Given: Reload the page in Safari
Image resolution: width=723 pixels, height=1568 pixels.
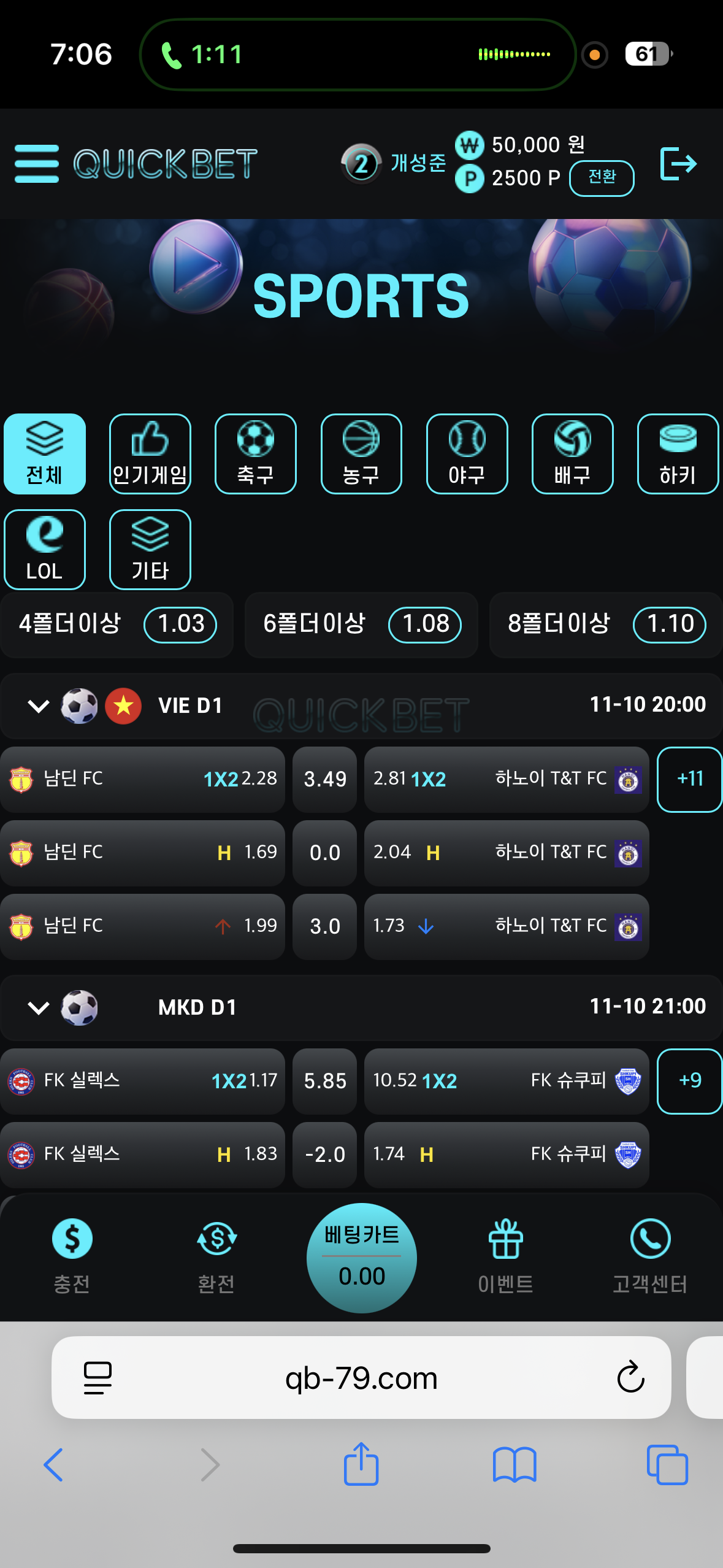Looking at the screenshot, I should tap(630, 1378).
